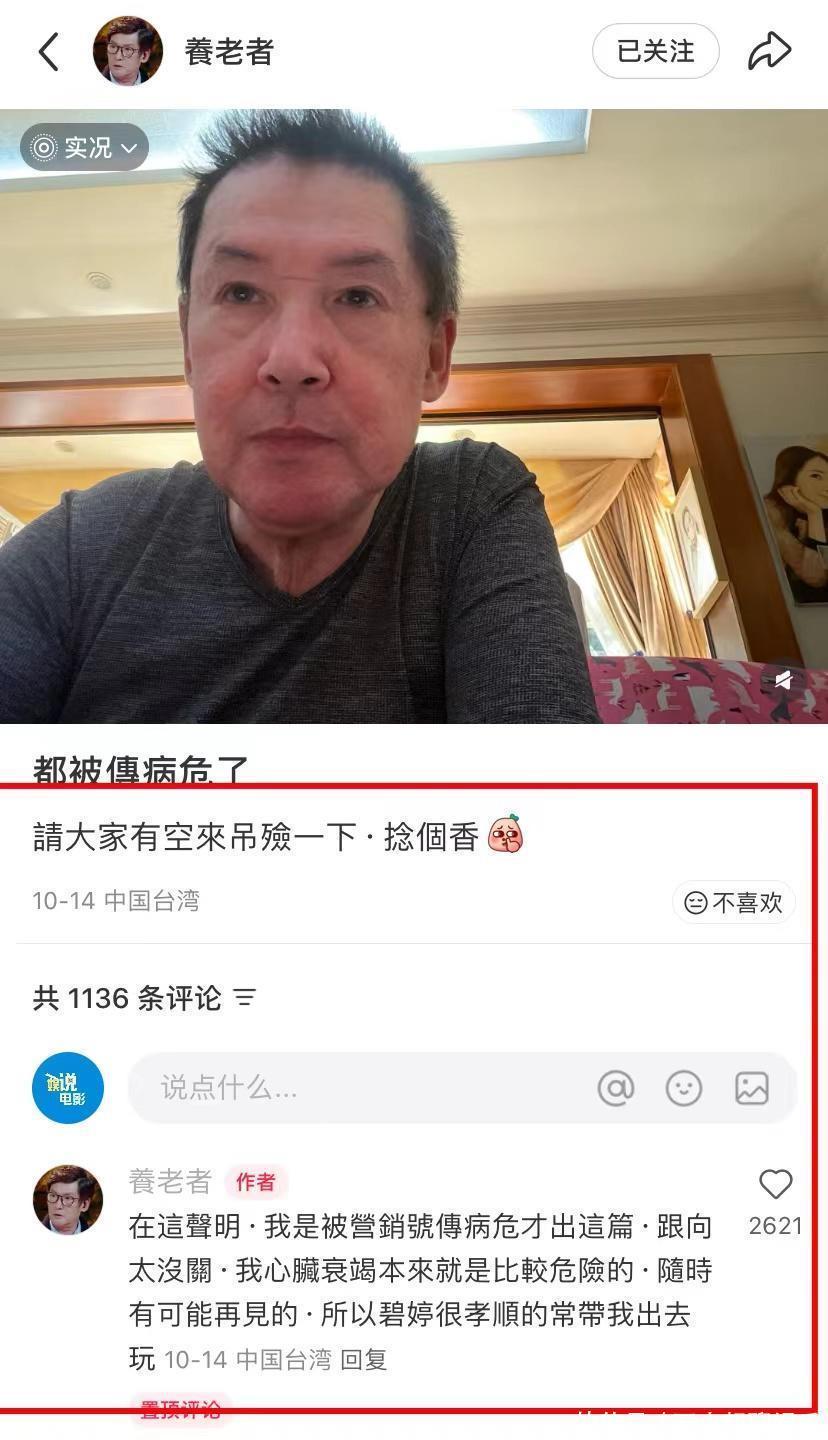Share this post

click(769, 51)
